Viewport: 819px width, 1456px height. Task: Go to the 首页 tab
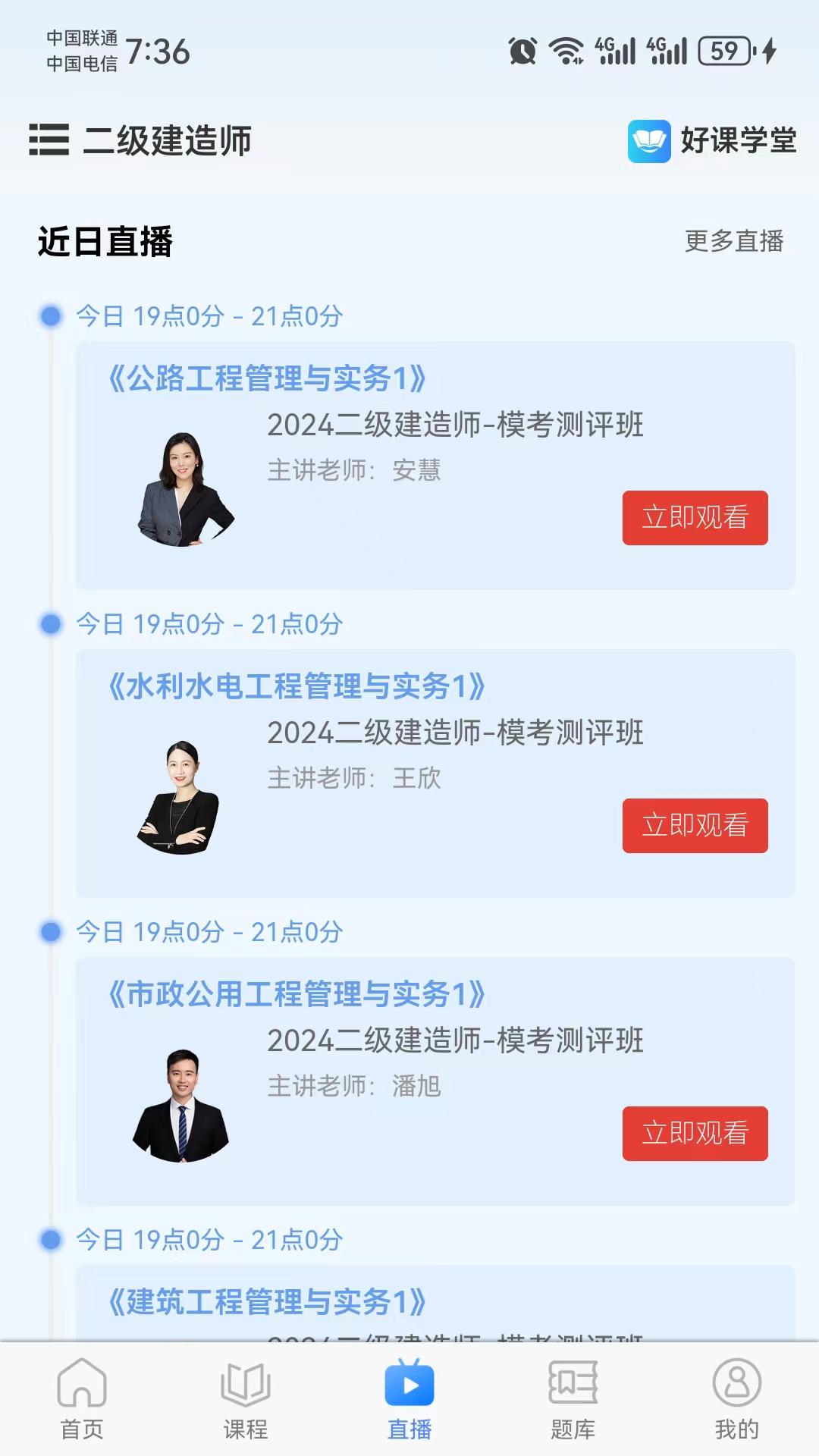tap(82, 1399)
